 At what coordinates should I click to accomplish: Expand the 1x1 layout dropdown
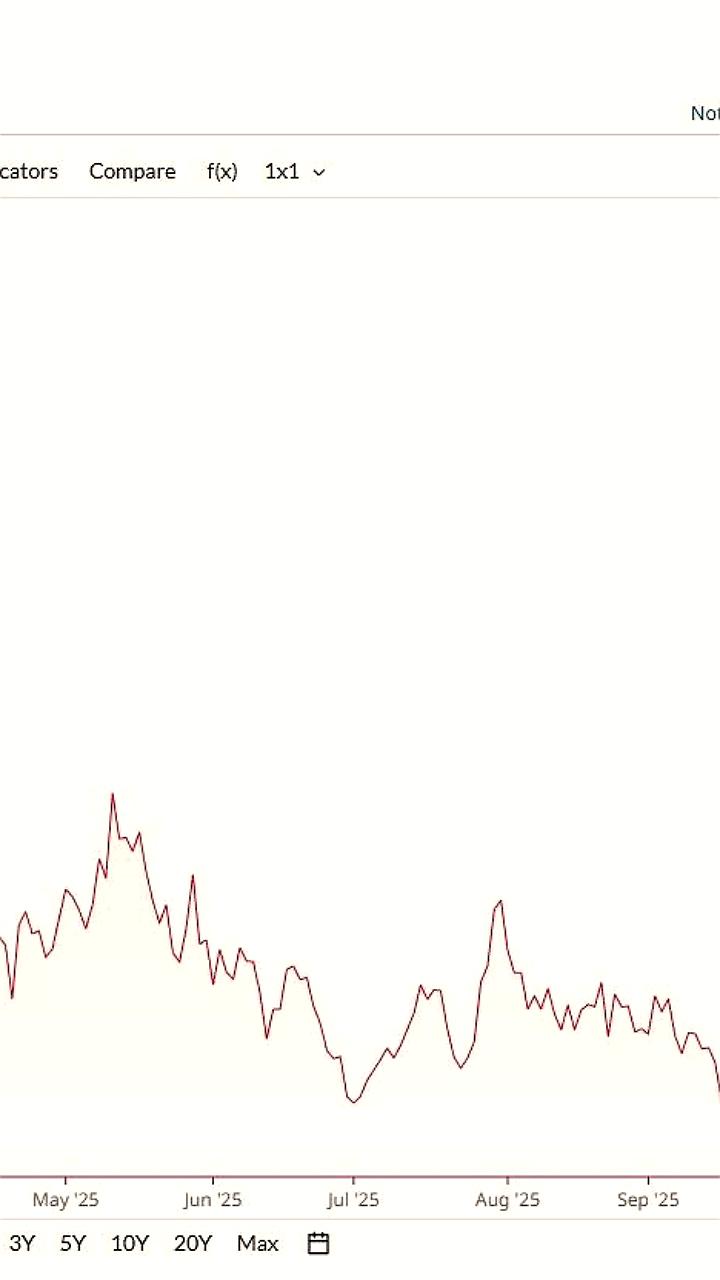(x=294, y=171)
